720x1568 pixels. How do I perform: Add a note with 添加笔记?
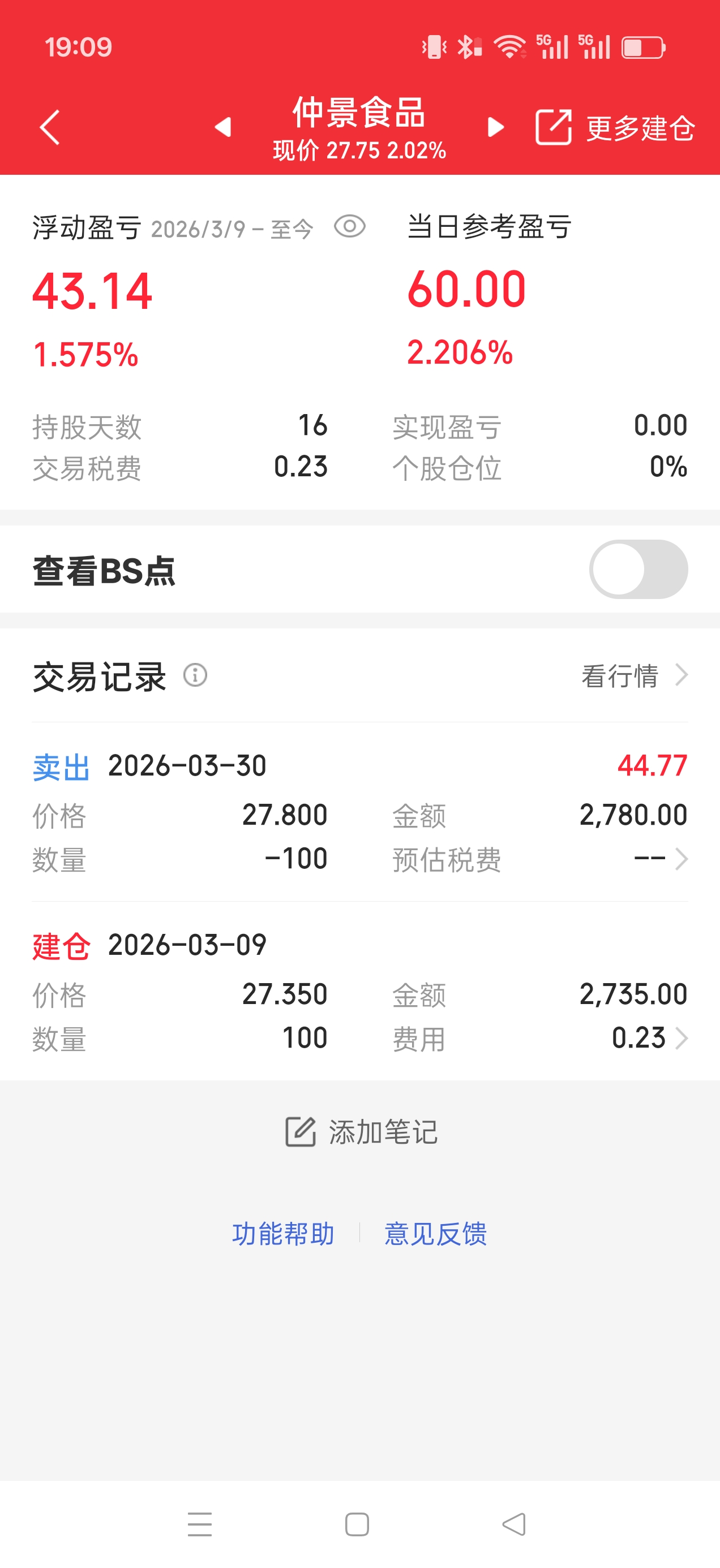361,1132
